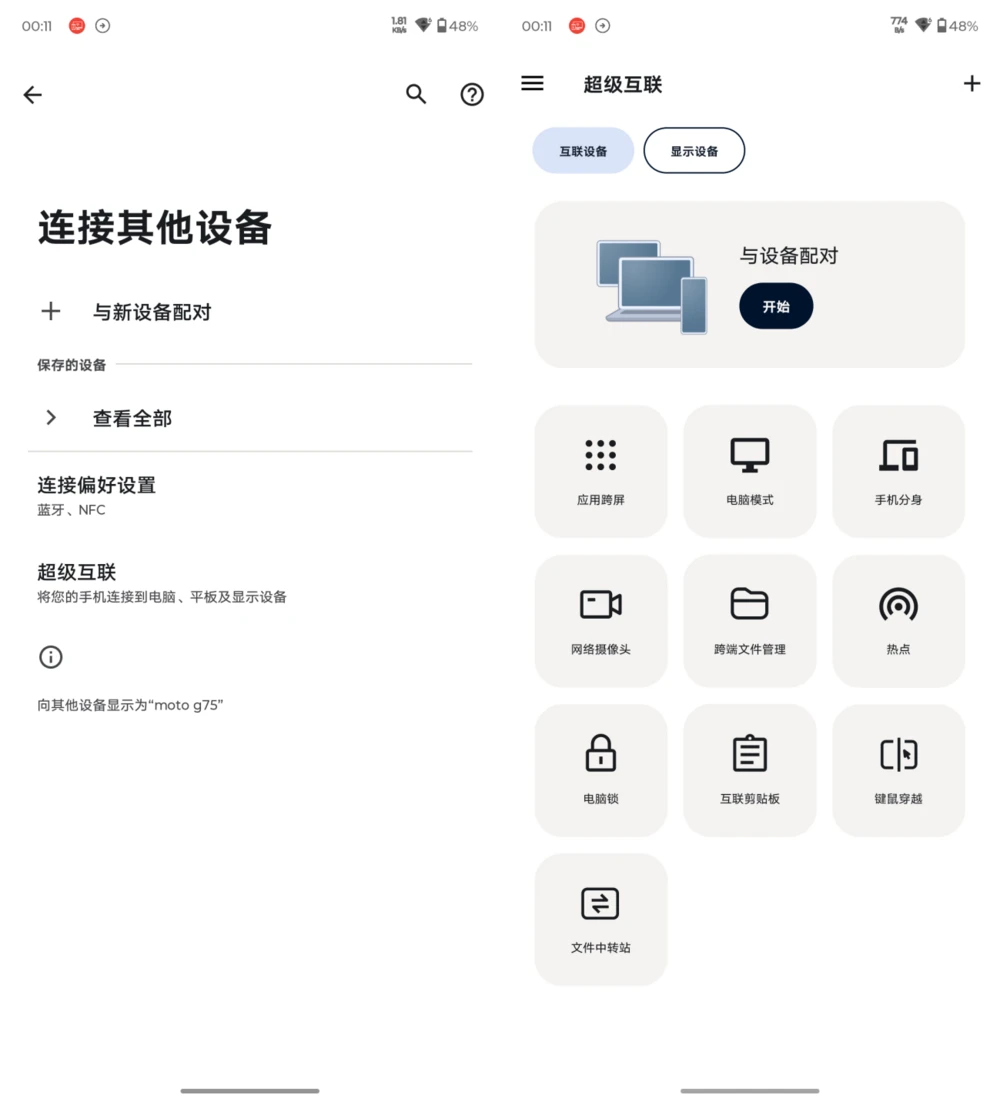Image resolution: width=1000 pixels, height=1105 pixels.
Task: Open the 手机分身 tile
Action: (x=898, y=471)
